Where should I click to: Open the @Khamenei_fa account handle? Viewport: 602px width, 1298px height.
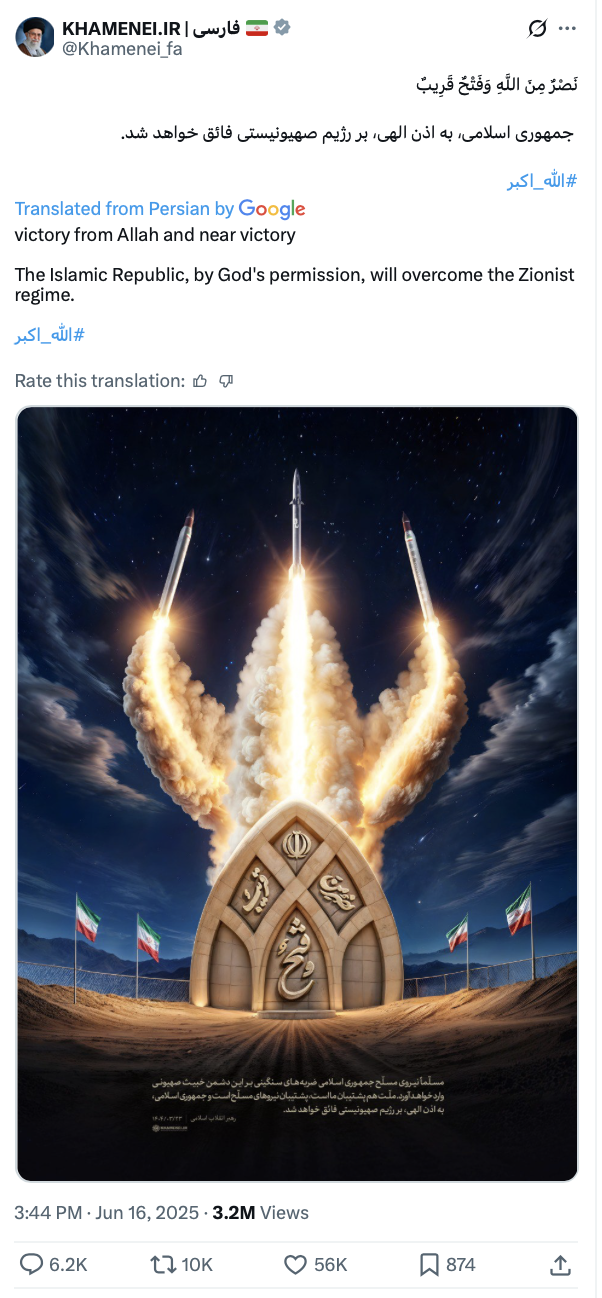(x=122, y=48)
